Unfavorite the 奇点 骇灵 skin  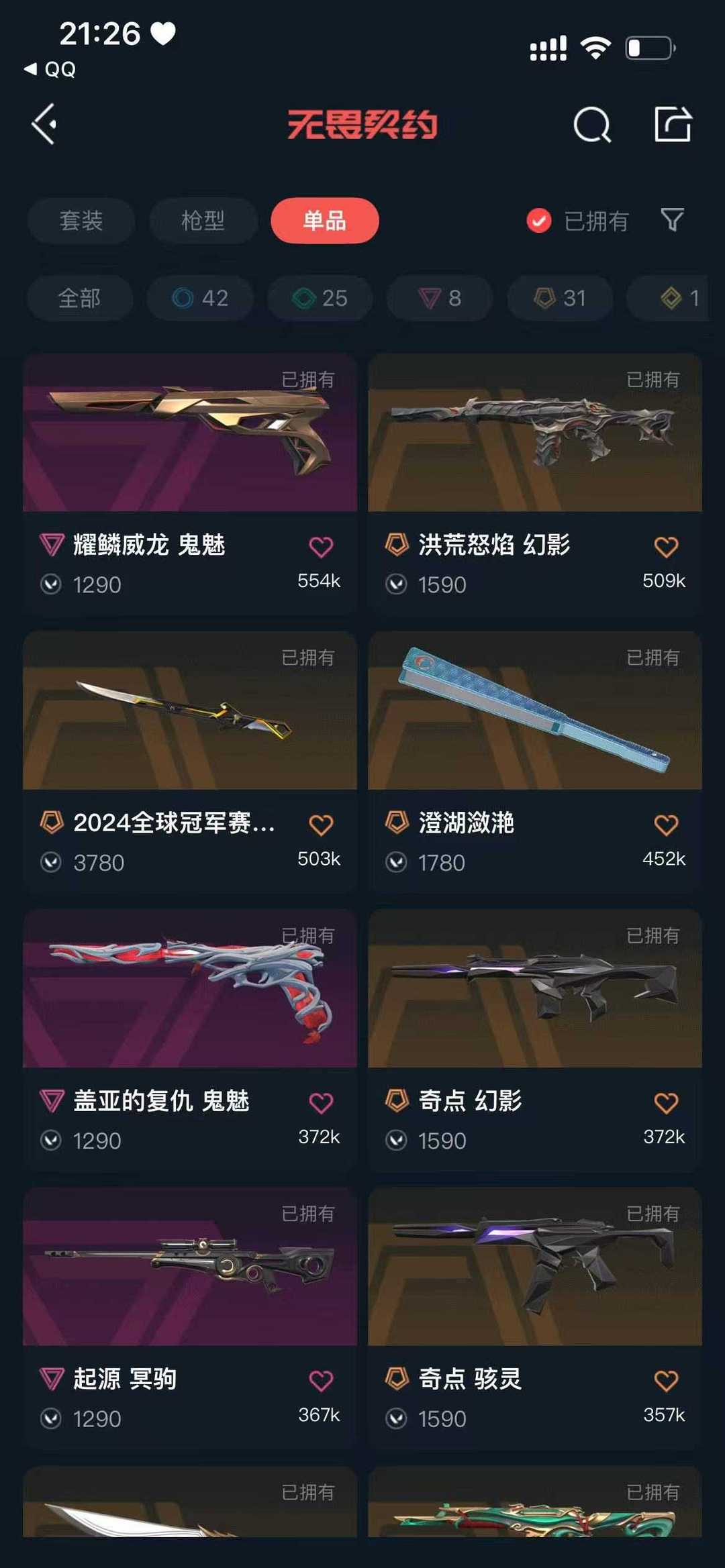click(x=665, y=1379)
